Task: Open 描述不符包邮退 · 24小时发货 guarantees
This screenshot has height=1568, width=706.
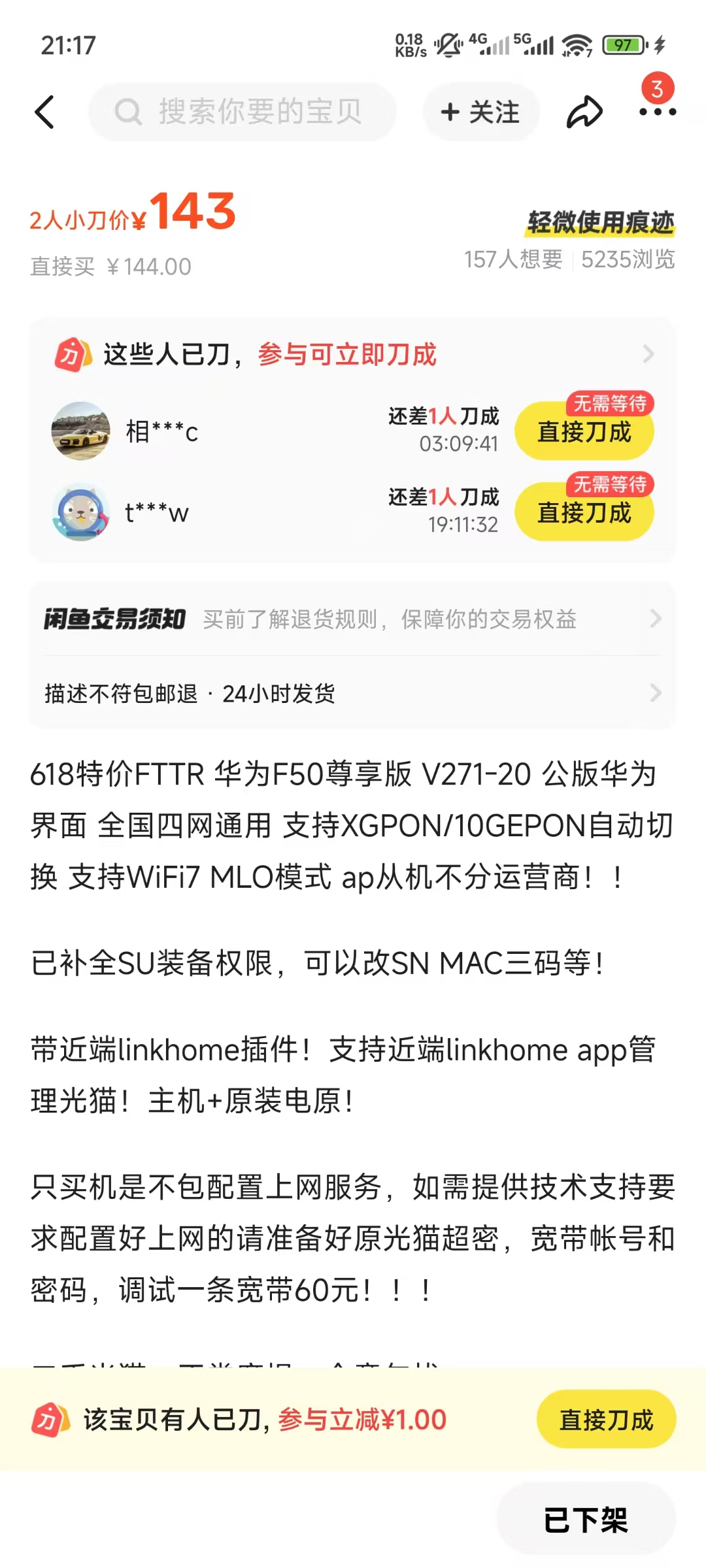Action: (353, 693)
